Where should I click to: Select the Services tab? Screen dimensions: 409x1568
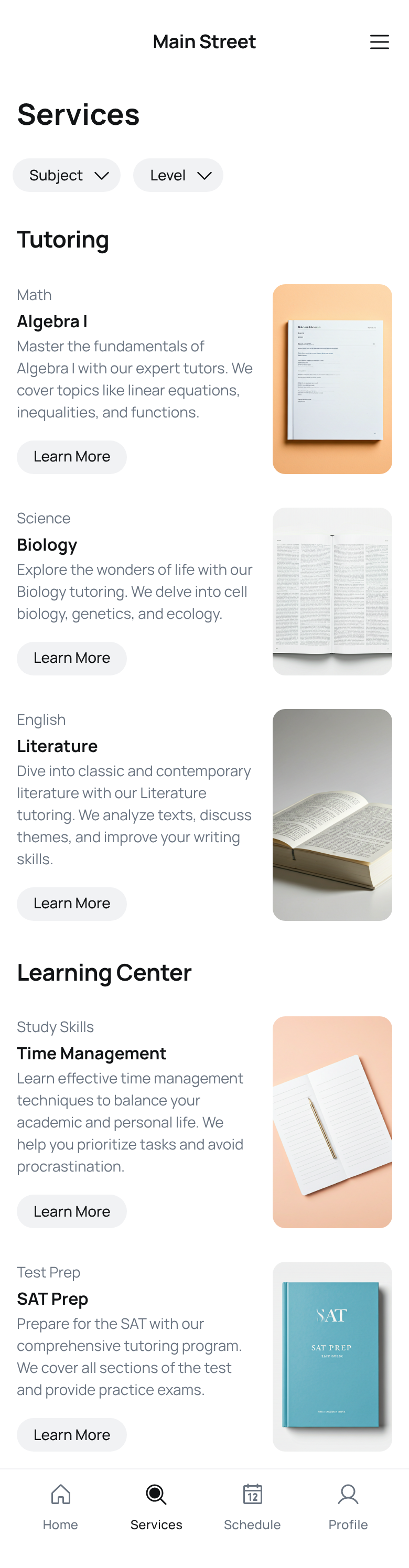tap(156, 1507)
